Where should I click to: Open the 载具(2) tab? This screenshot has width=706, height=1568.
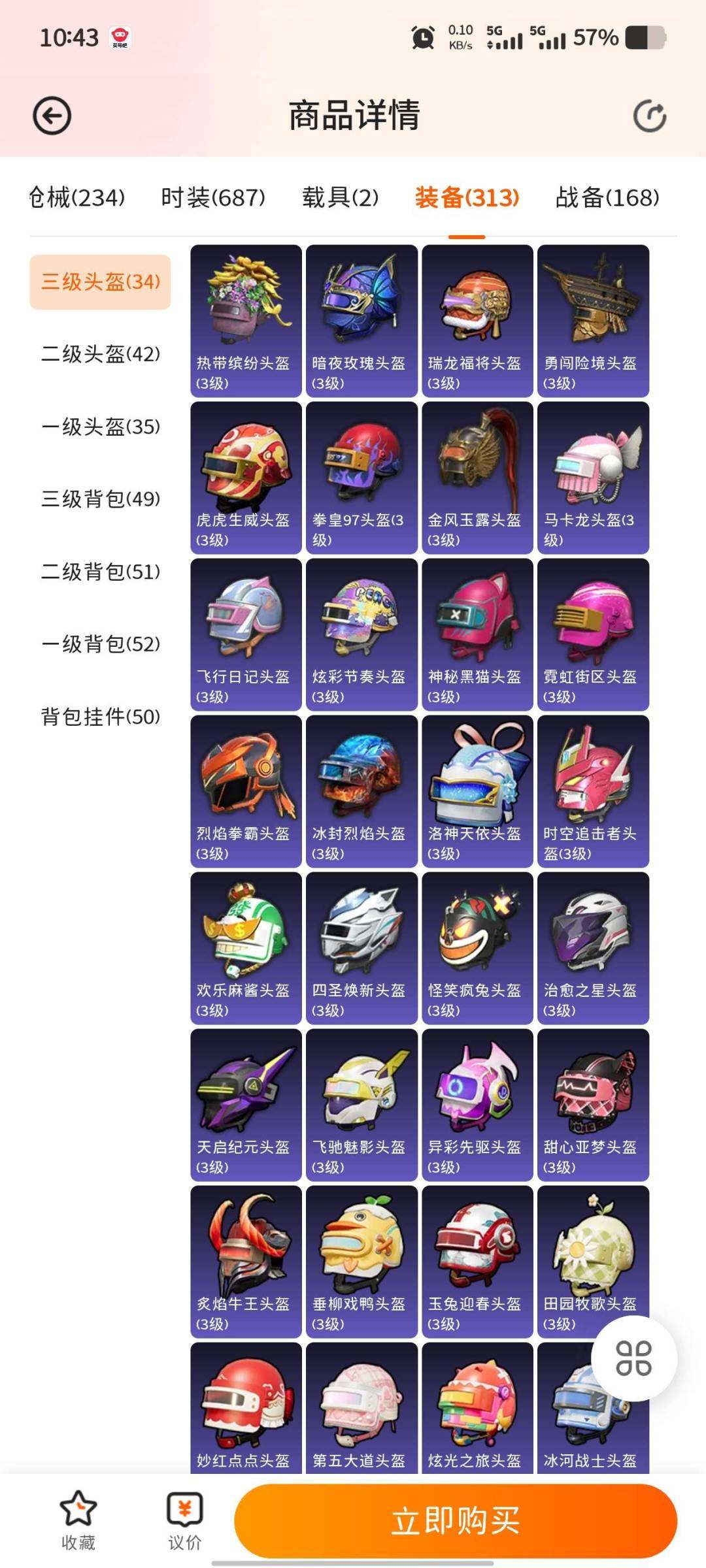(x=340, y=197)
